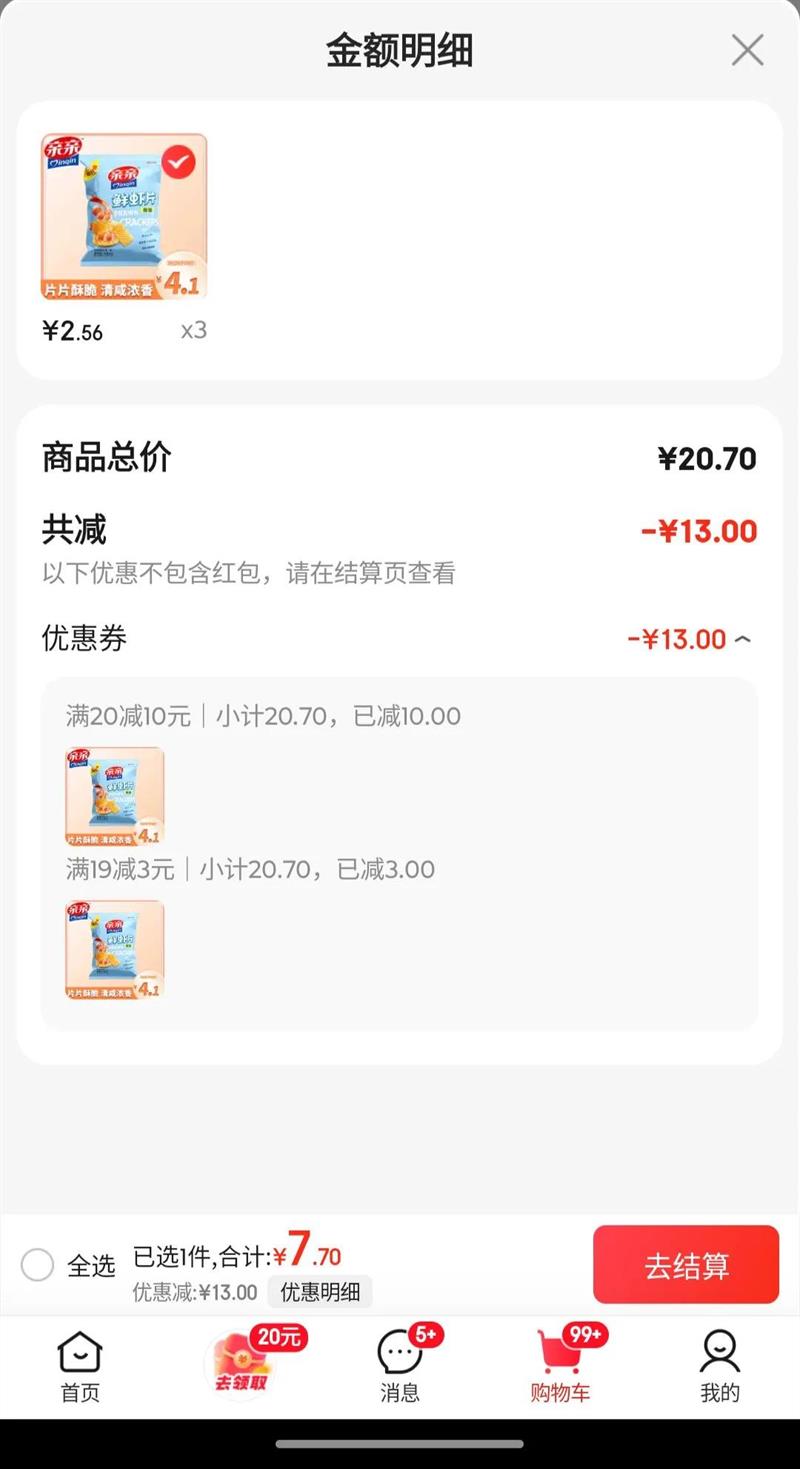Open the 优惠明细 chip
The height and width of the screenshot is (1469, 800).
(320, 1292)
